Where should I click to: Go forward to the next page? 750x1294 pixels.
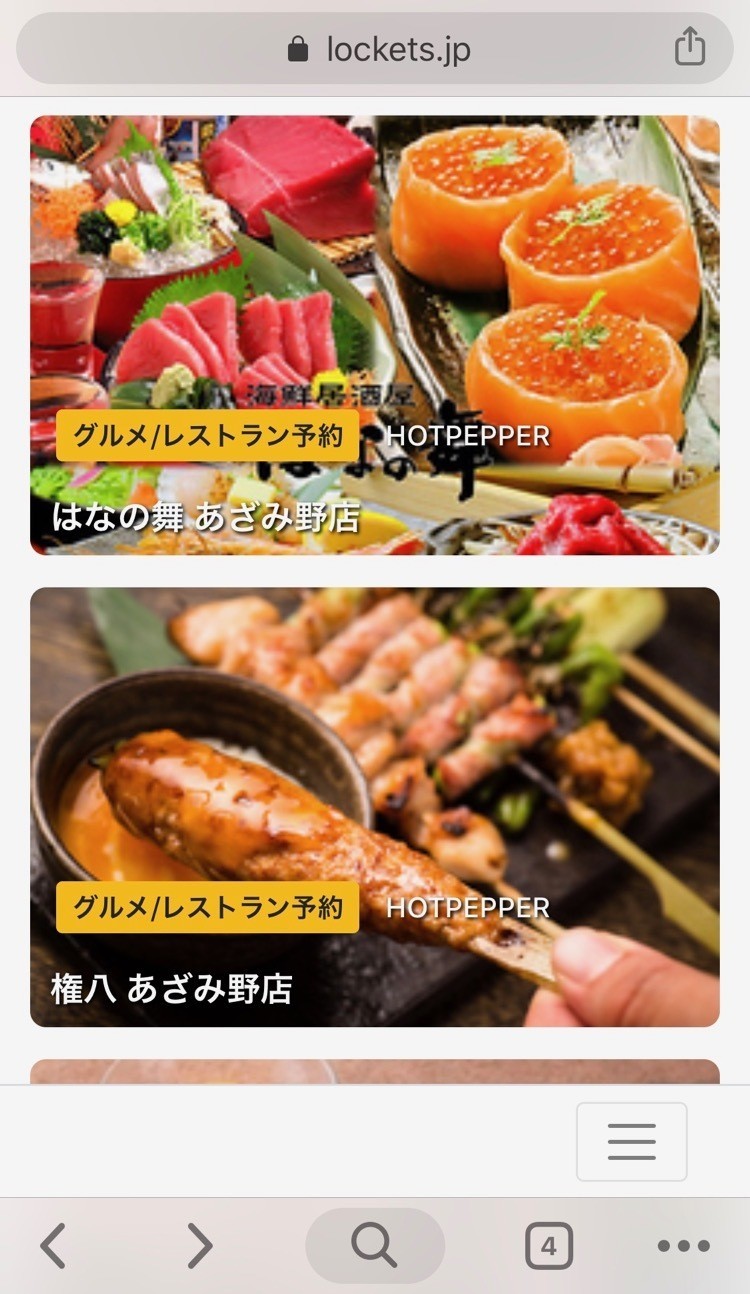[200, 1246]
